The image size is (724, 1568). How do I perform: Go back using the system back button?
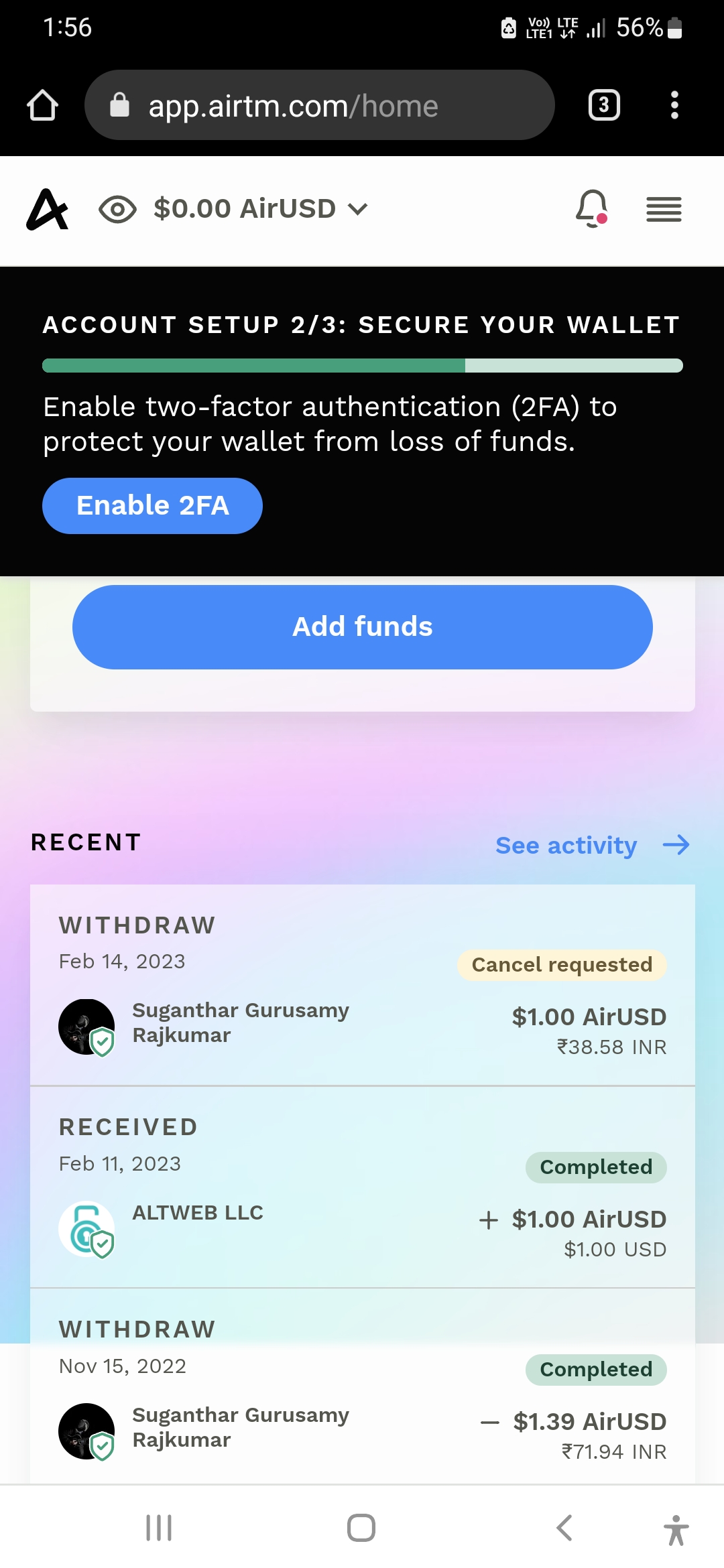click(x=564, y=1528)
